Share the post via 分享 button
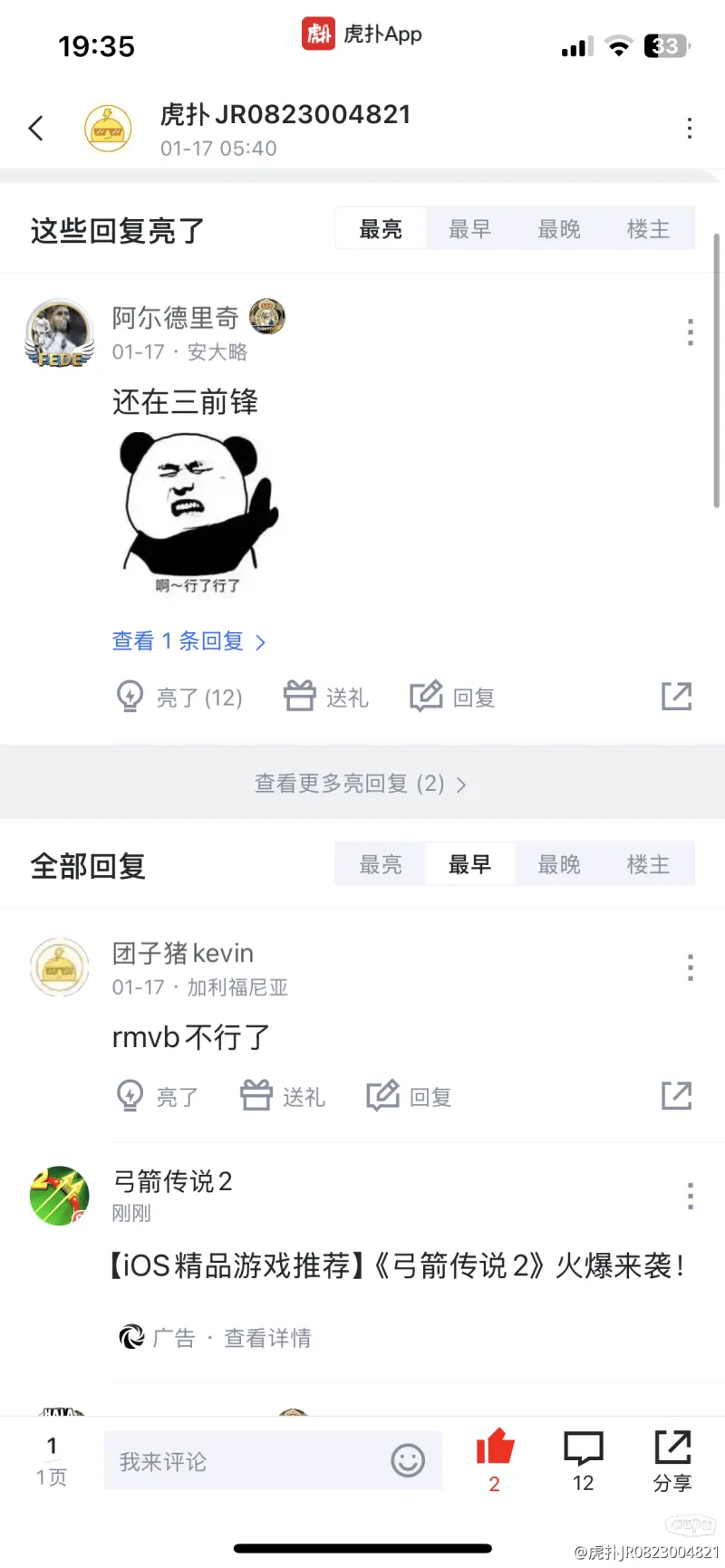 672,1459
